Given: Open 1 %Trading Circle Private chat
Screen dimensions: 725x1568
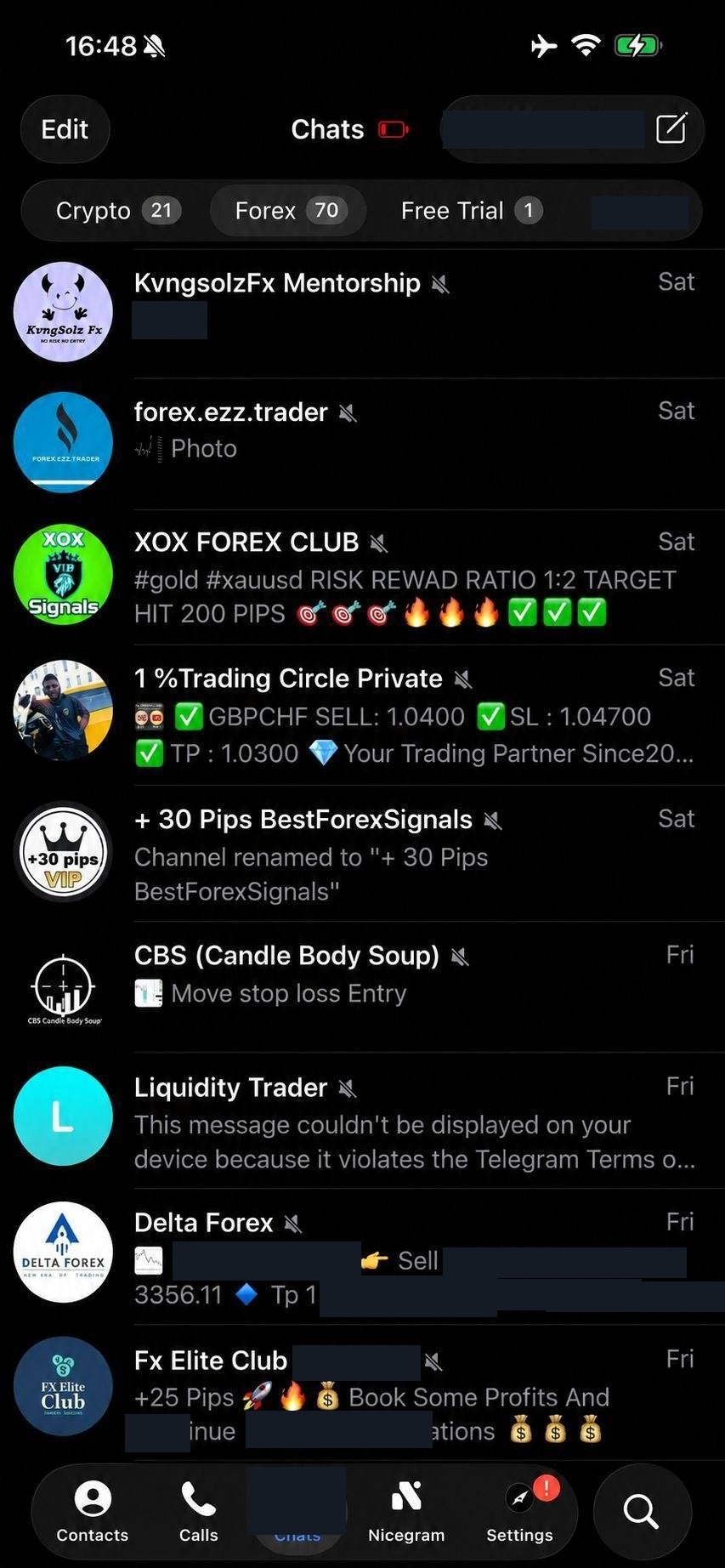Looking at the screenshot, I should tap(362, 714).
